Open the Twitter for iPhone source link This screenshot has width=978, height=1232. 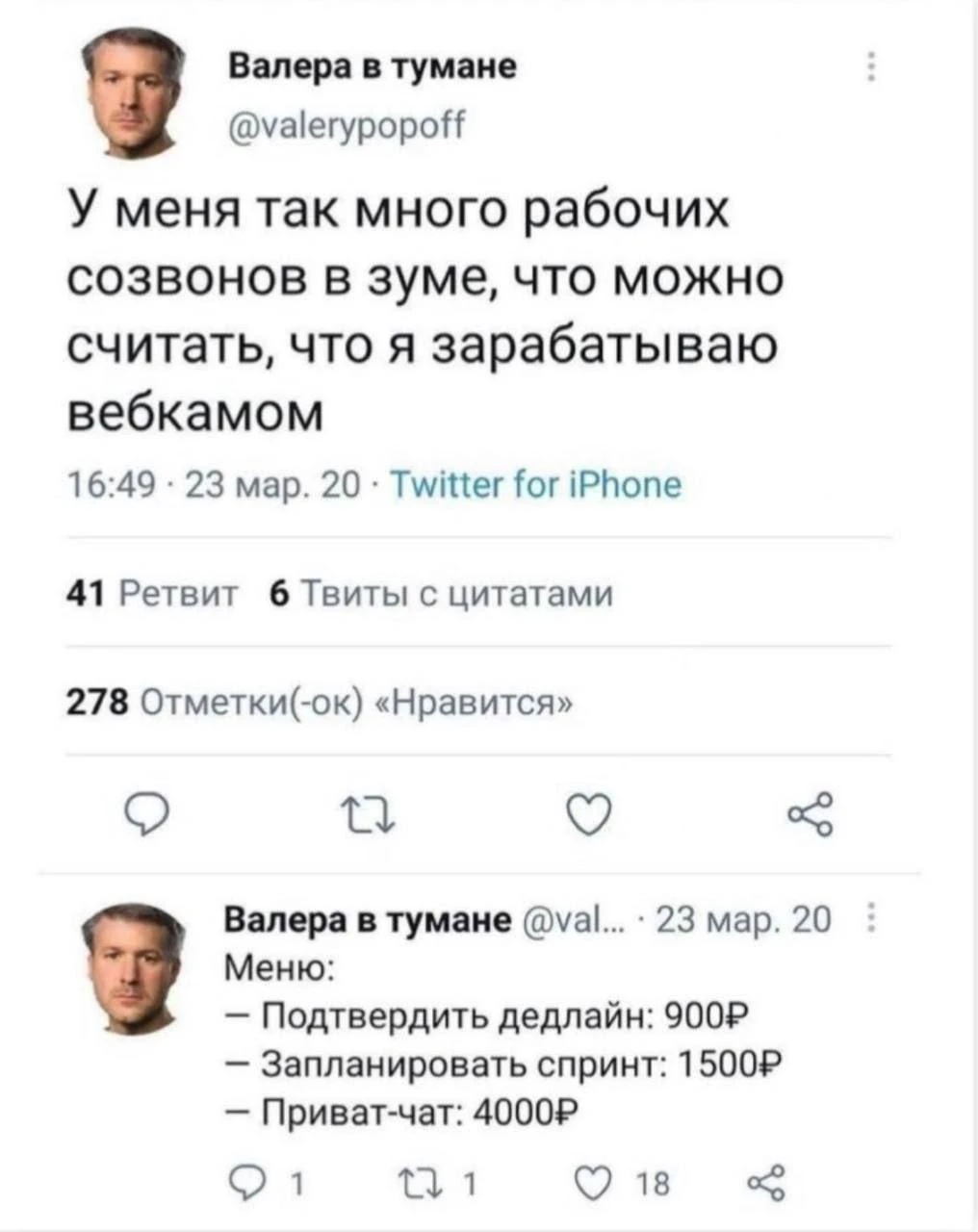(x=538, y=484)
